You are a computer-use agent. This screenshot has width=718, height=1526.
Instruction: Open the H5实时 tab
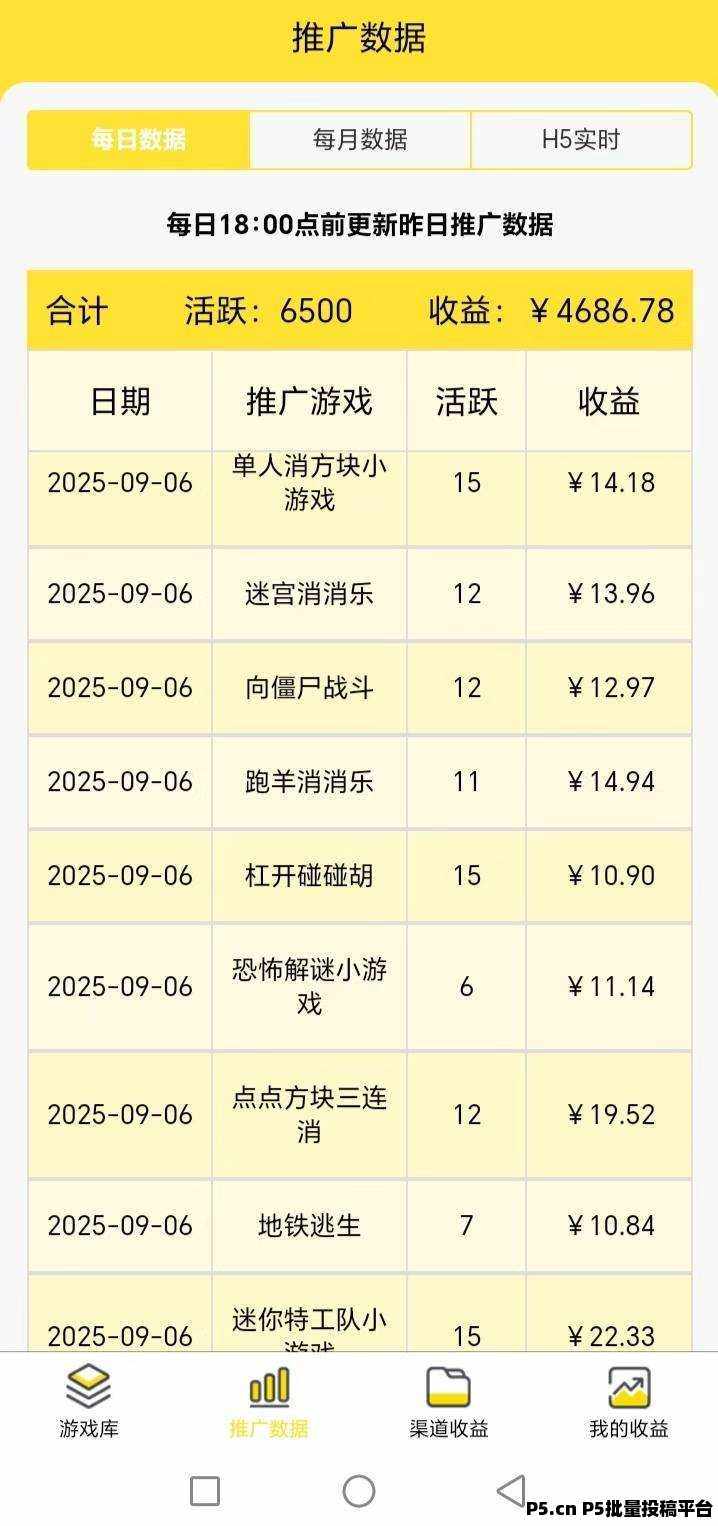click(581, 140)
